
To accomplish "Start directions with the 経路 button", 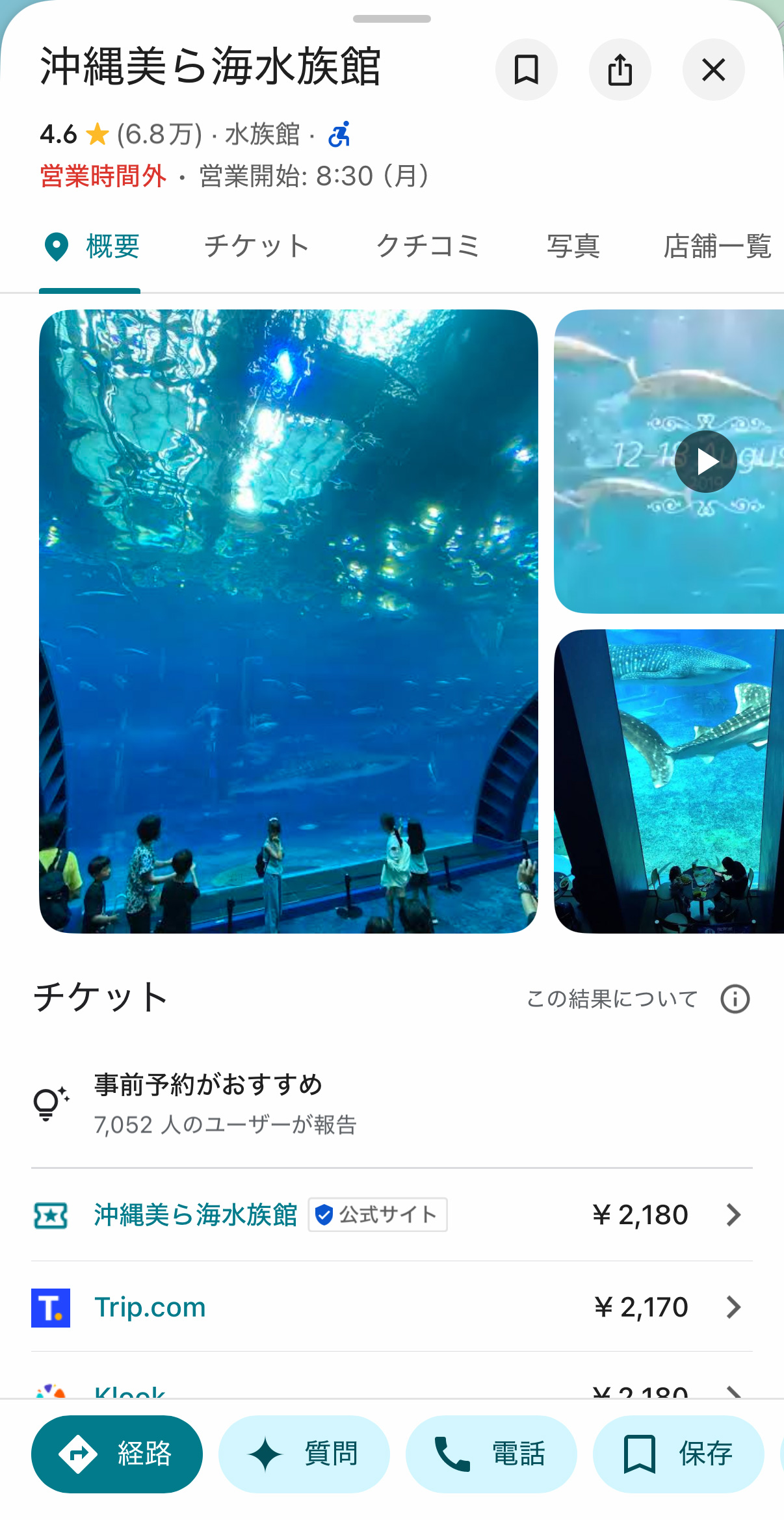I will (117, 1454).
